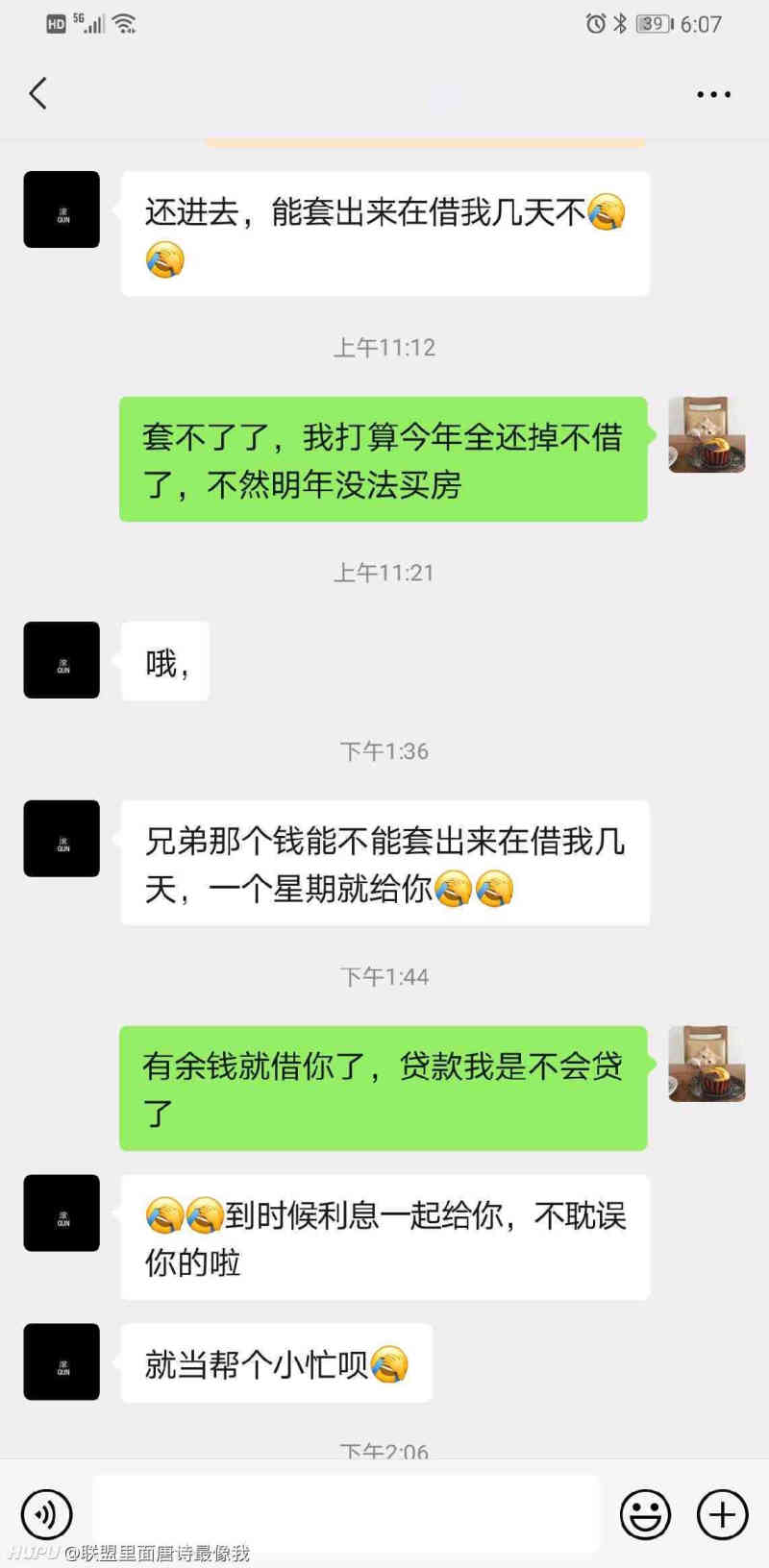The image size is (769, 1568).
Task: Go back to the chat list
Action: [38, 93]
